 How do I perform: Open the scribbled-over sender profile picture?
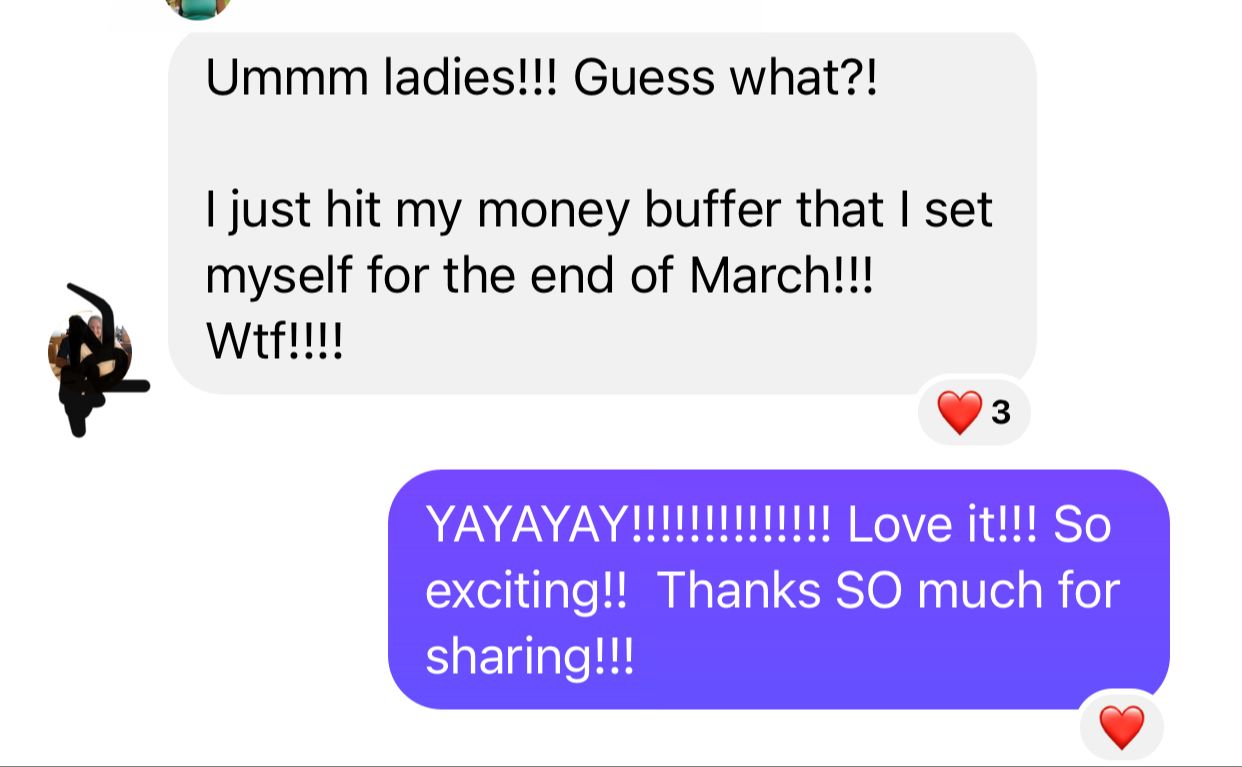click(x=91, y=355)
